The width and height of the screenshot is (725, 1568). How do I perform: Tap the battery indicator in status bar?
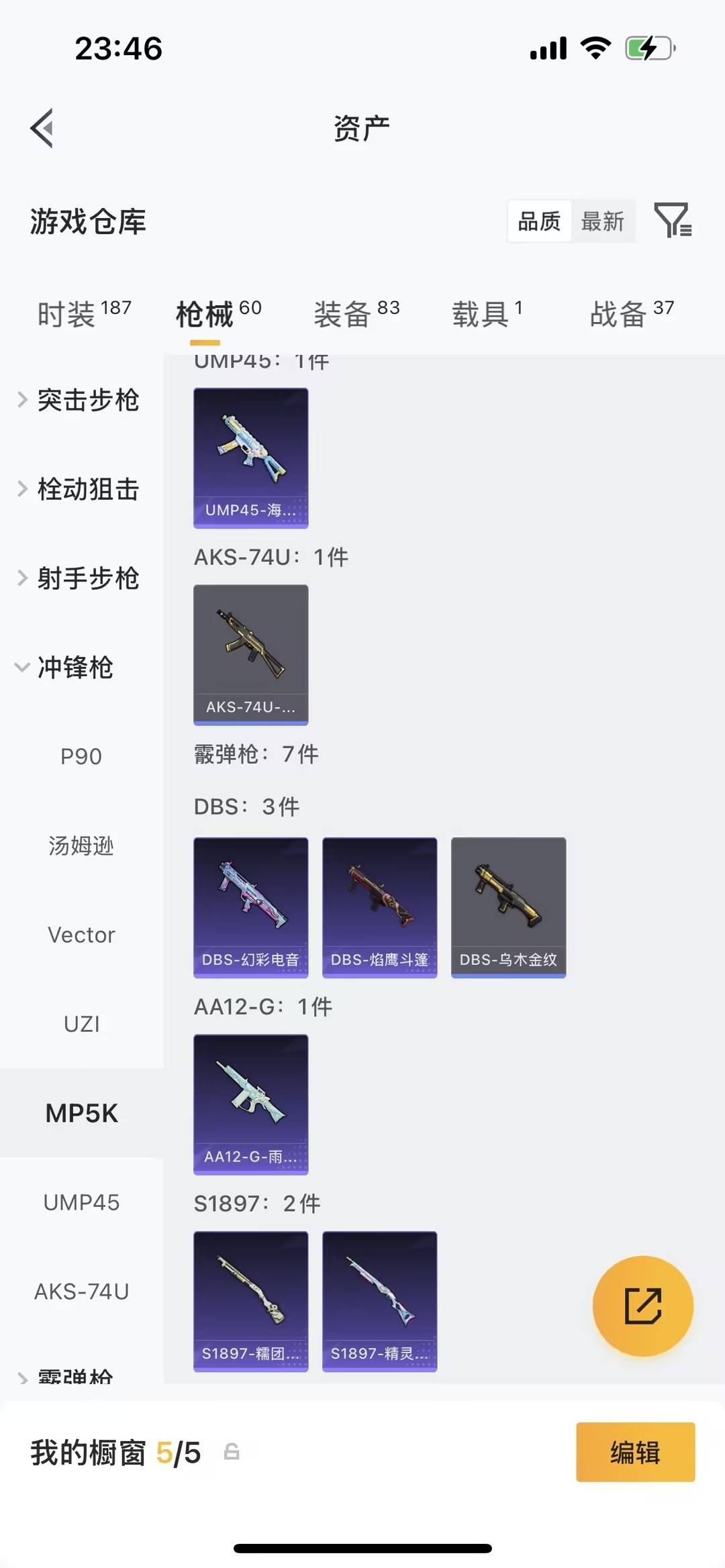(648, 47)
